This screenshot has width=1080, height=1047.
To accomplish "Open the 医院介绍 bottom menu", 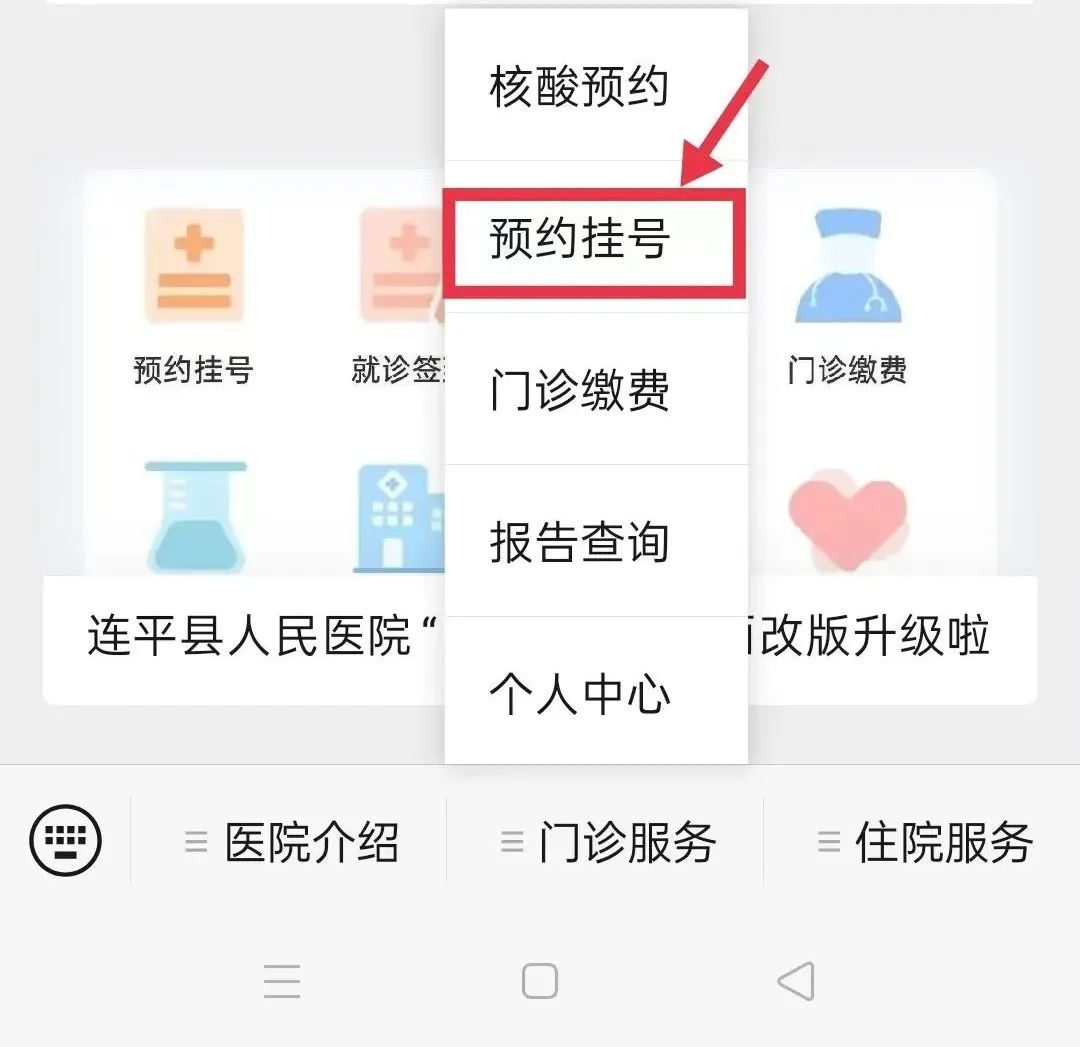I will 292,842.
